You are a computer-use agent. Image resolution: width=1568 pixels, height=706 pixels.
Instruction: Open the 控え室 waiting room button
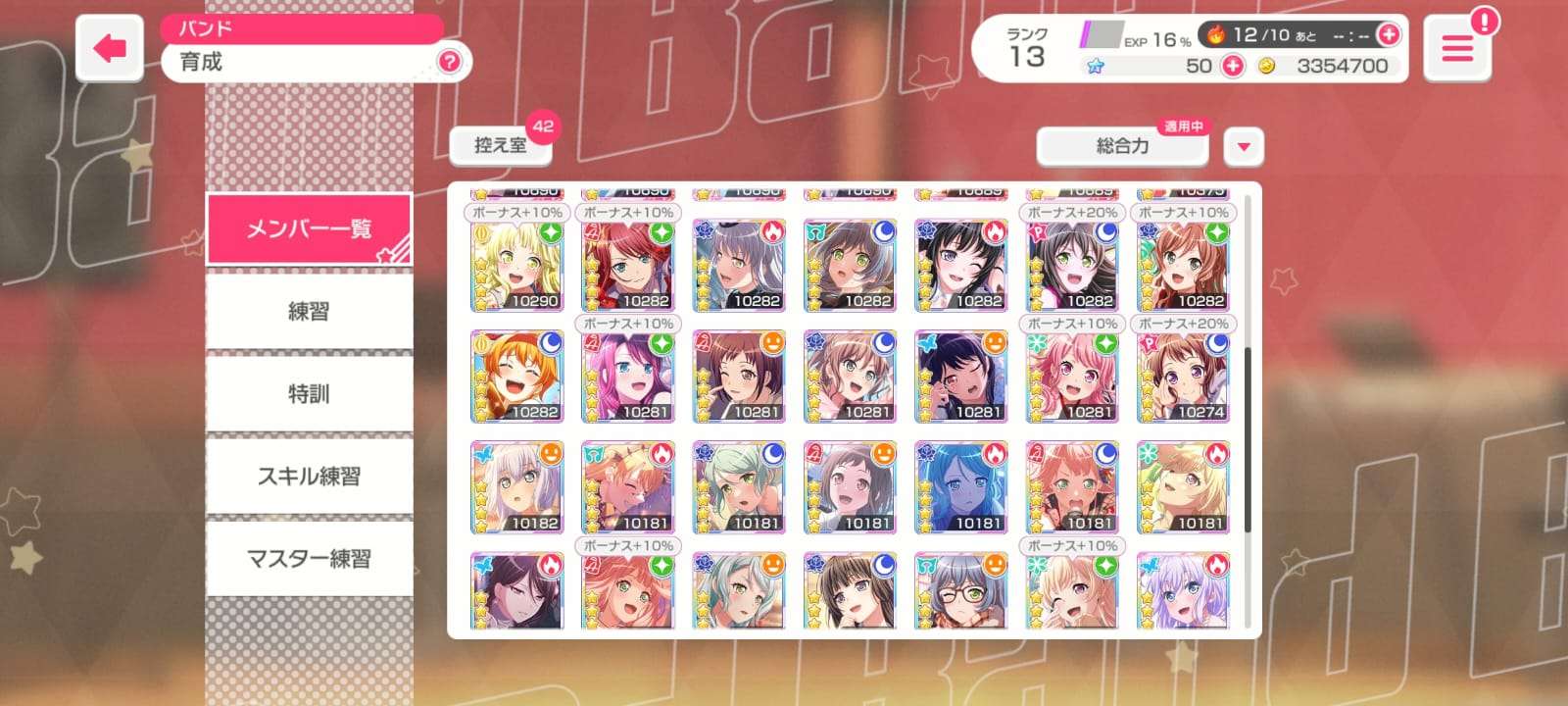click(501, 145)
